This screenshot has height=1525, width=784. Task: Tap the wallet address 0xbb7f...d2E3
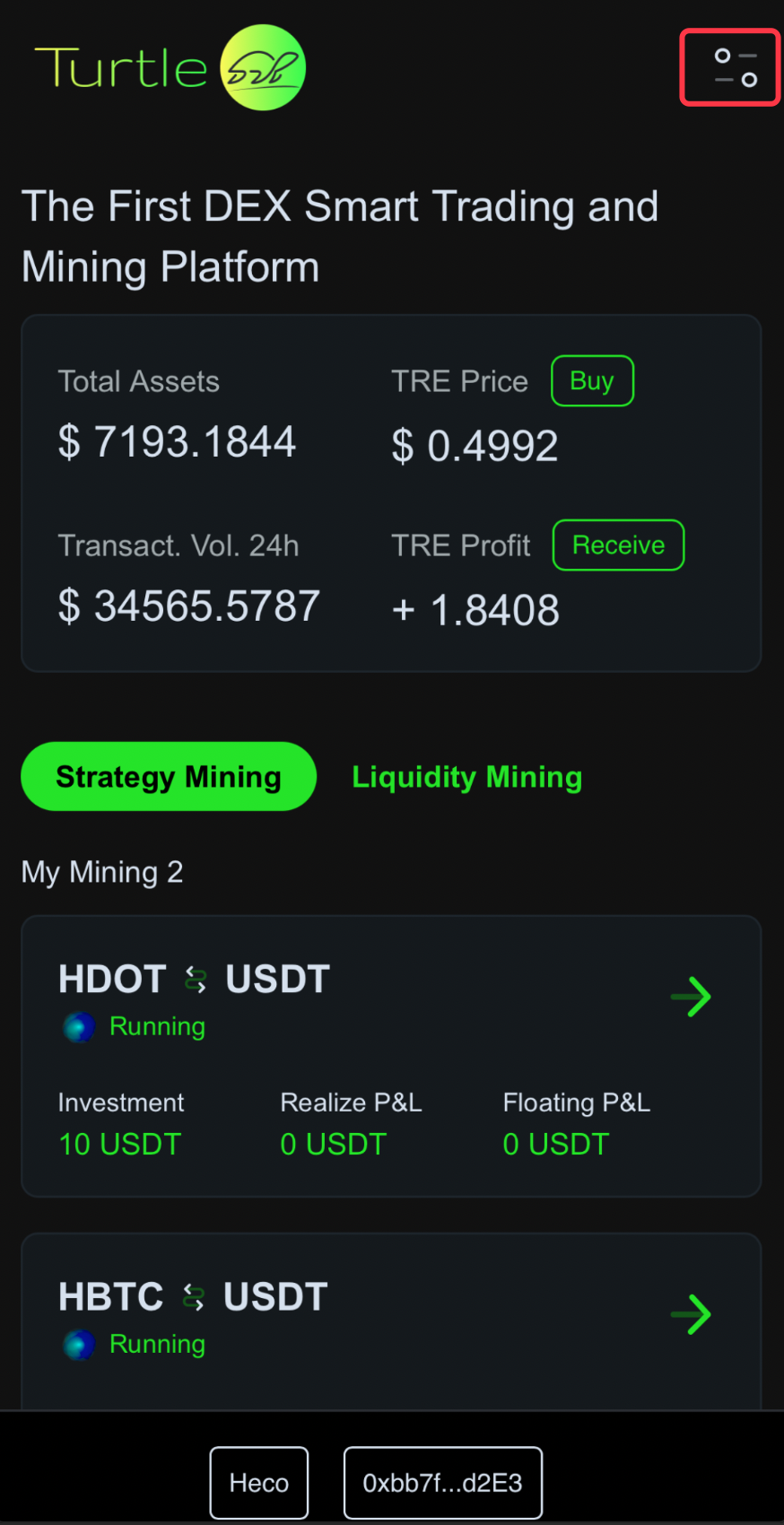click(x=443, y=1483)
